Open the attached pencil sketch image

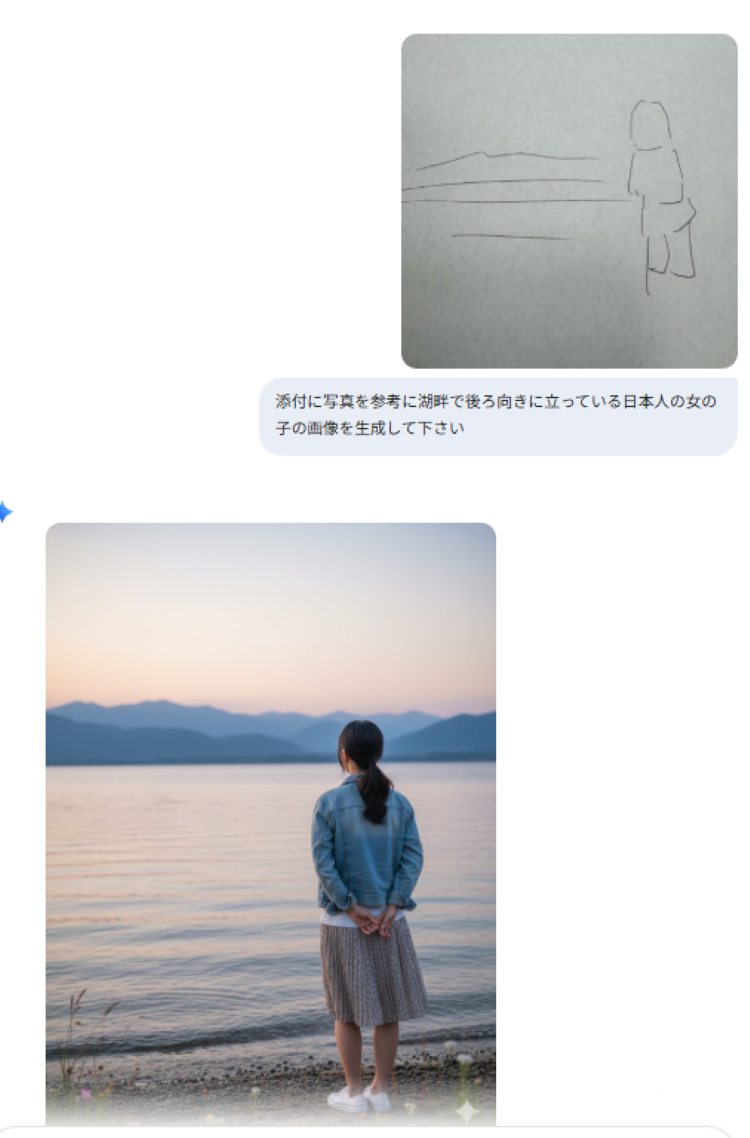[x=569, y=201]
